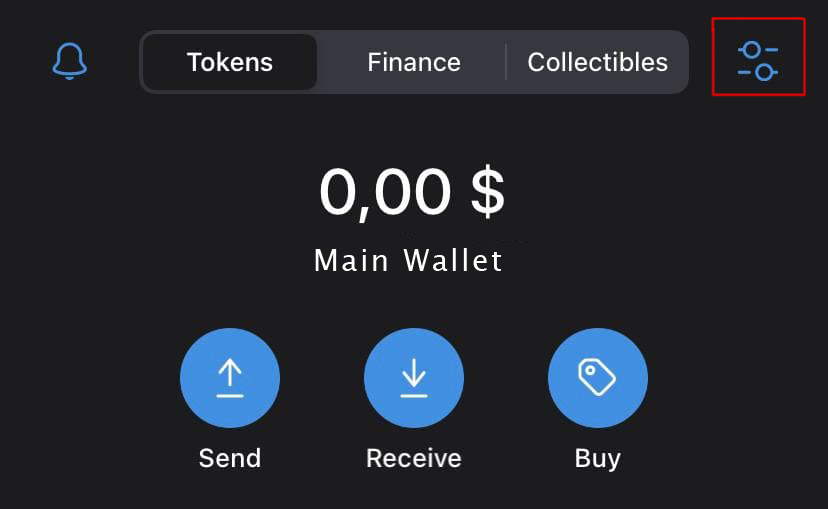
Task: Open the Buy option
Action: coord(598,378)
